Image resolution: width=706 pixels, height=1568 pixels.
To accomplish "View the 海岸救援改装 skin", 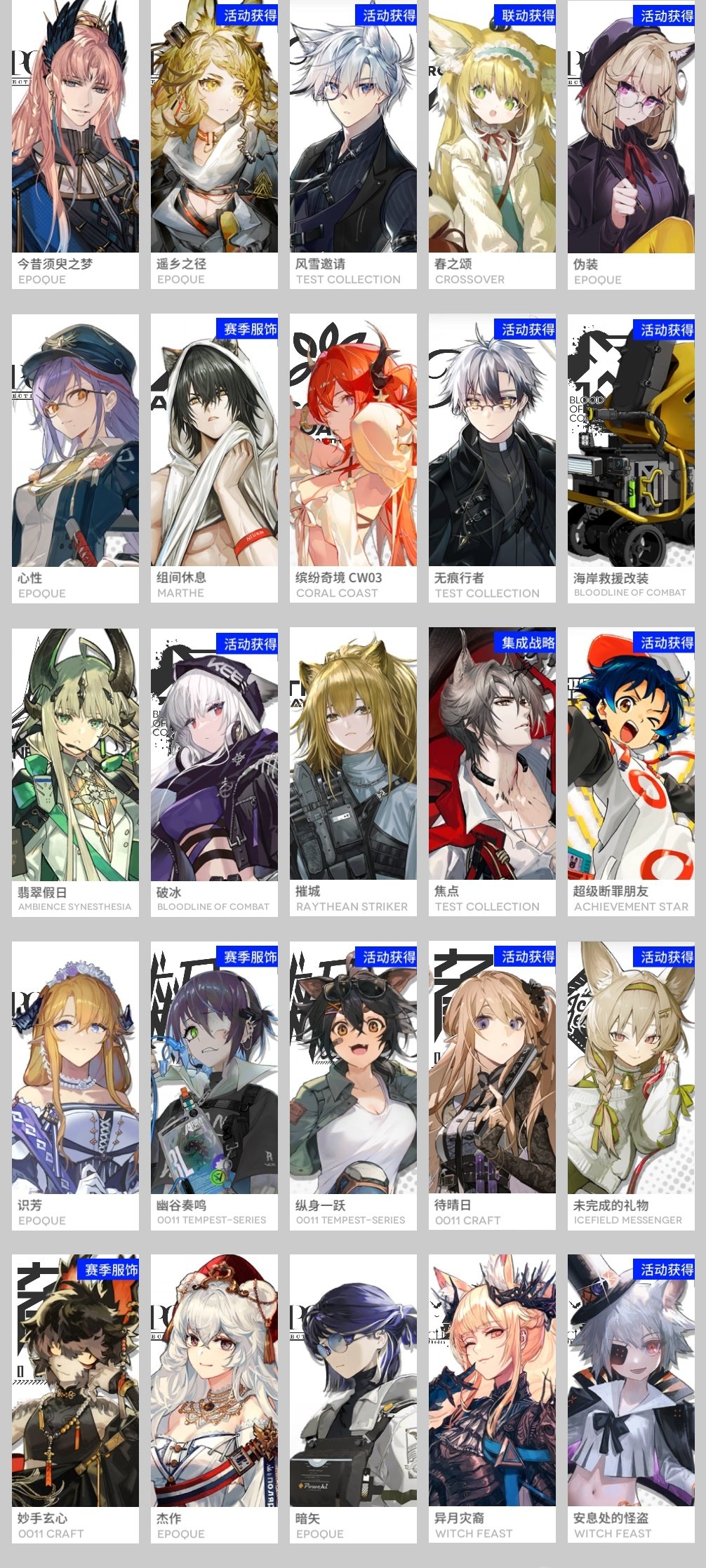I will pyautogui.click(x=631, y=457).
